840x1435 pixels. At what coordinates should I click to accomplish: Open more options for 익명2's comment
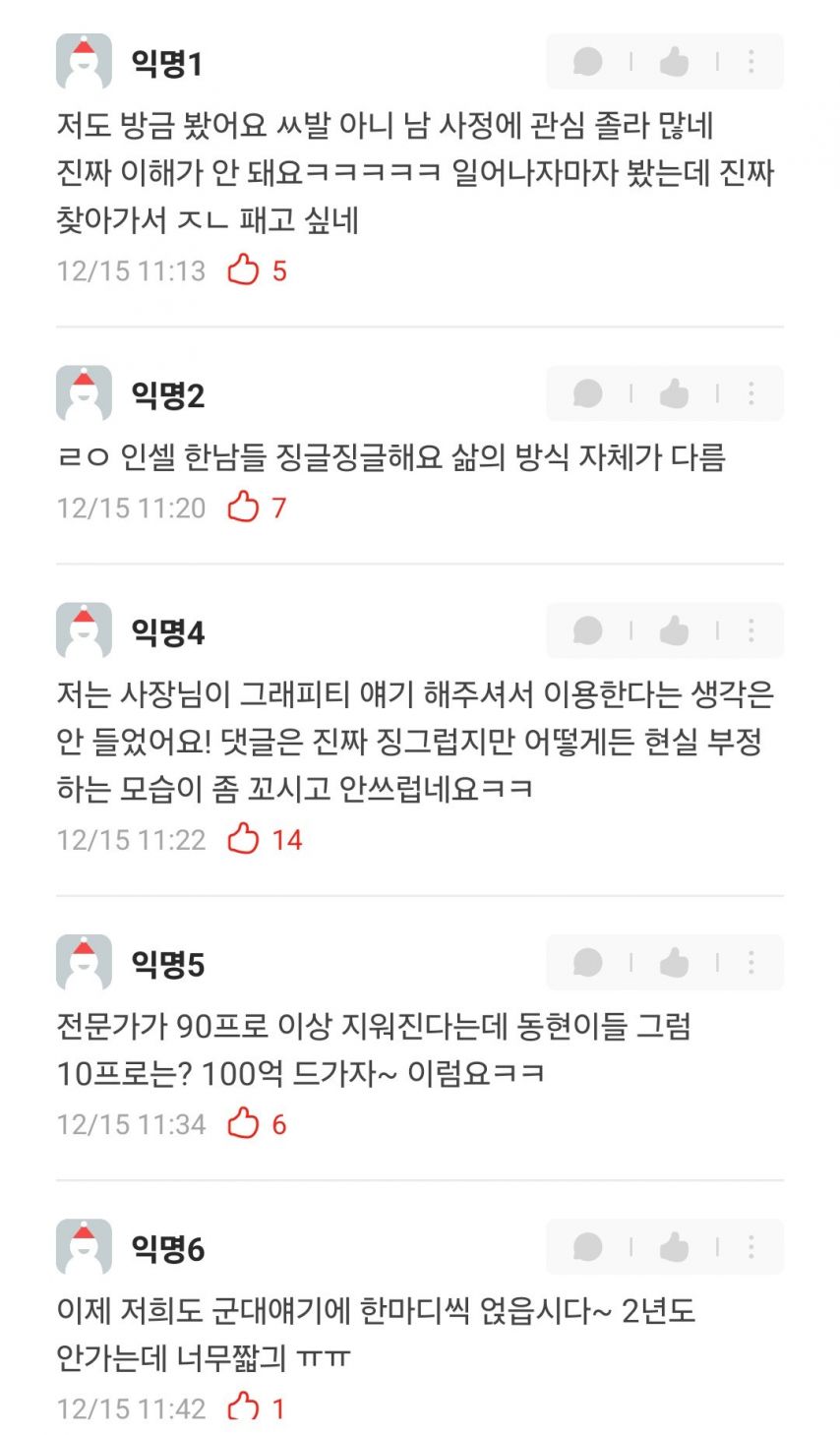pos(751,393)
